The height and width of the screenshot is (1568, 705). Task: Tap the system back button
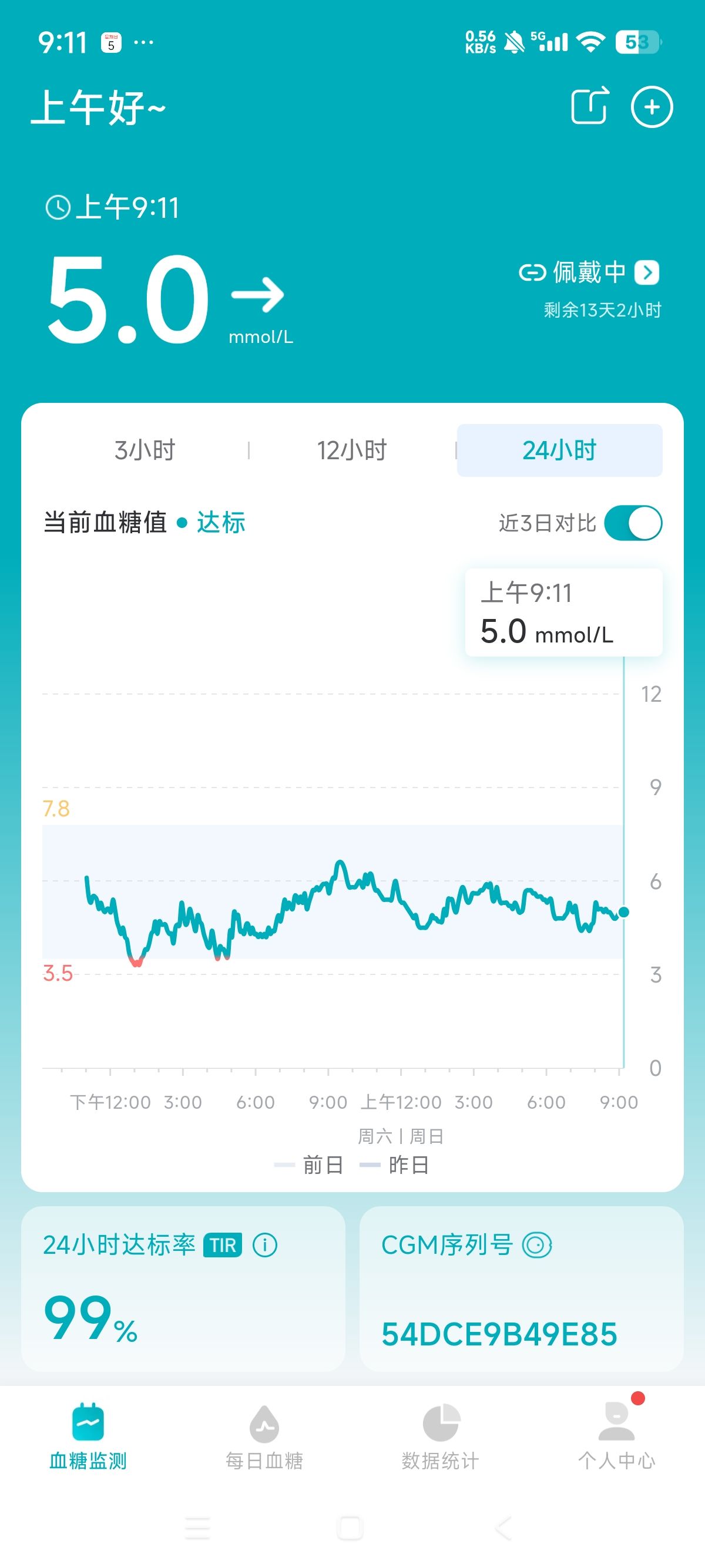[x=504, y=1528]
